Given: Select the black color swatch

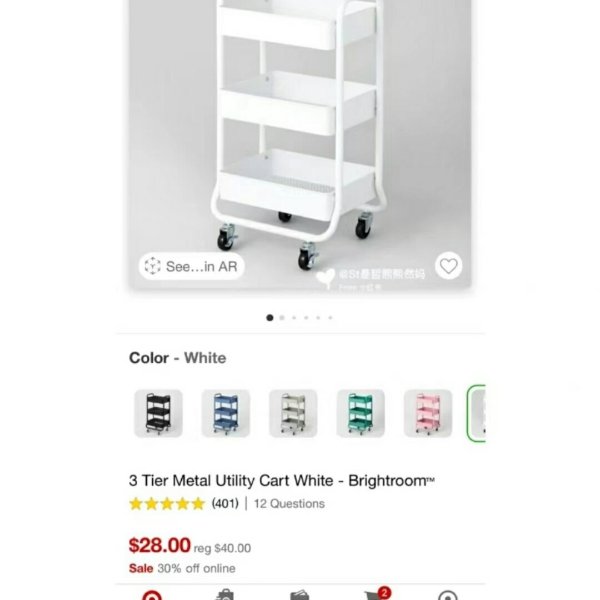Looking at the screenshot, I should click(158, 413).
